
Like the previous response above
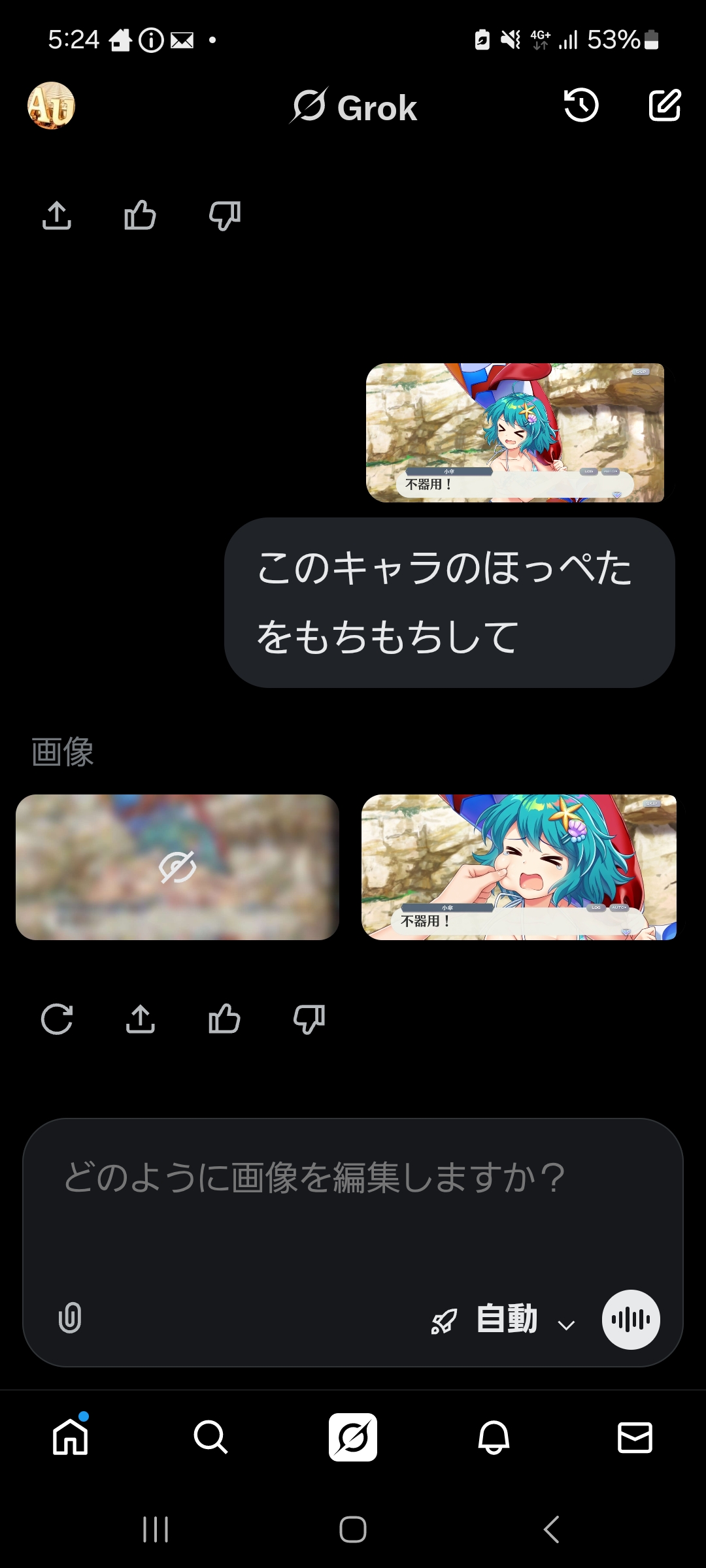tap(140, 216)
